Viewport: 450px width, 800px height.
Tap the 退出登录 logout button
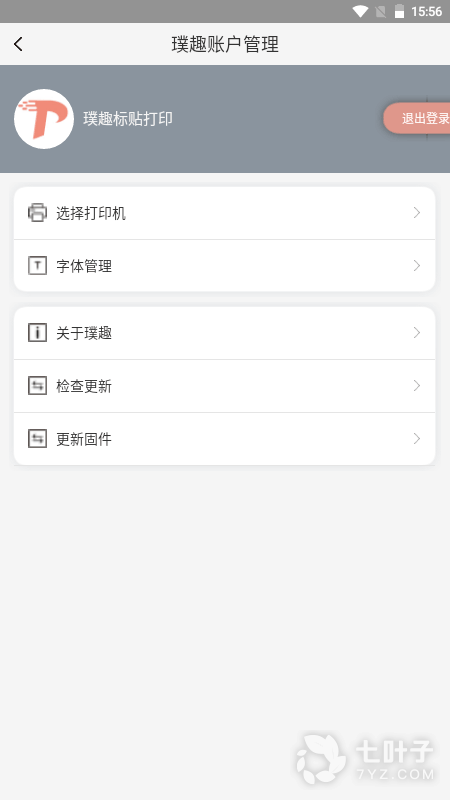417,118
